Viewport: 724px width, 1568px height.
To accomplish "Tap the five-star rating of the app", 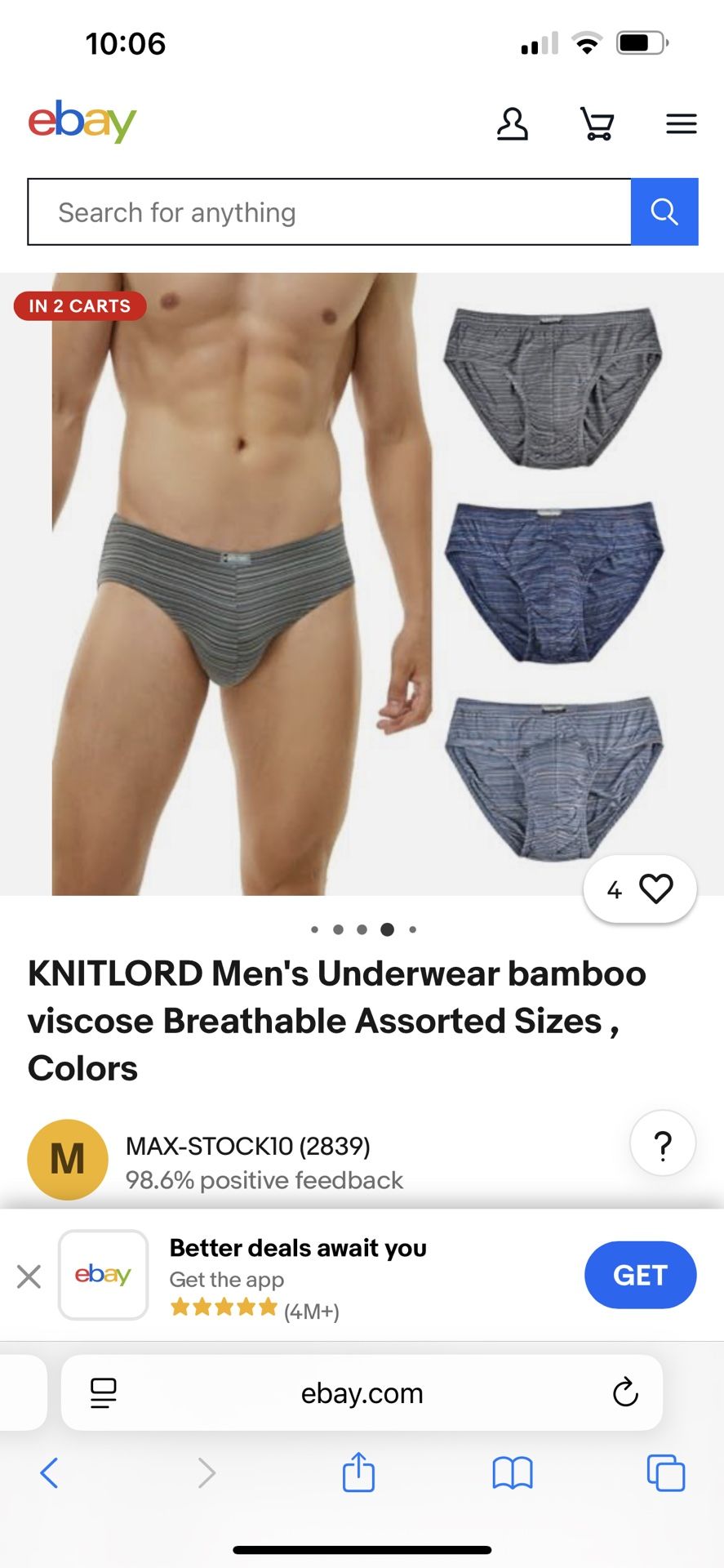I will click(x=223, y=1306).
